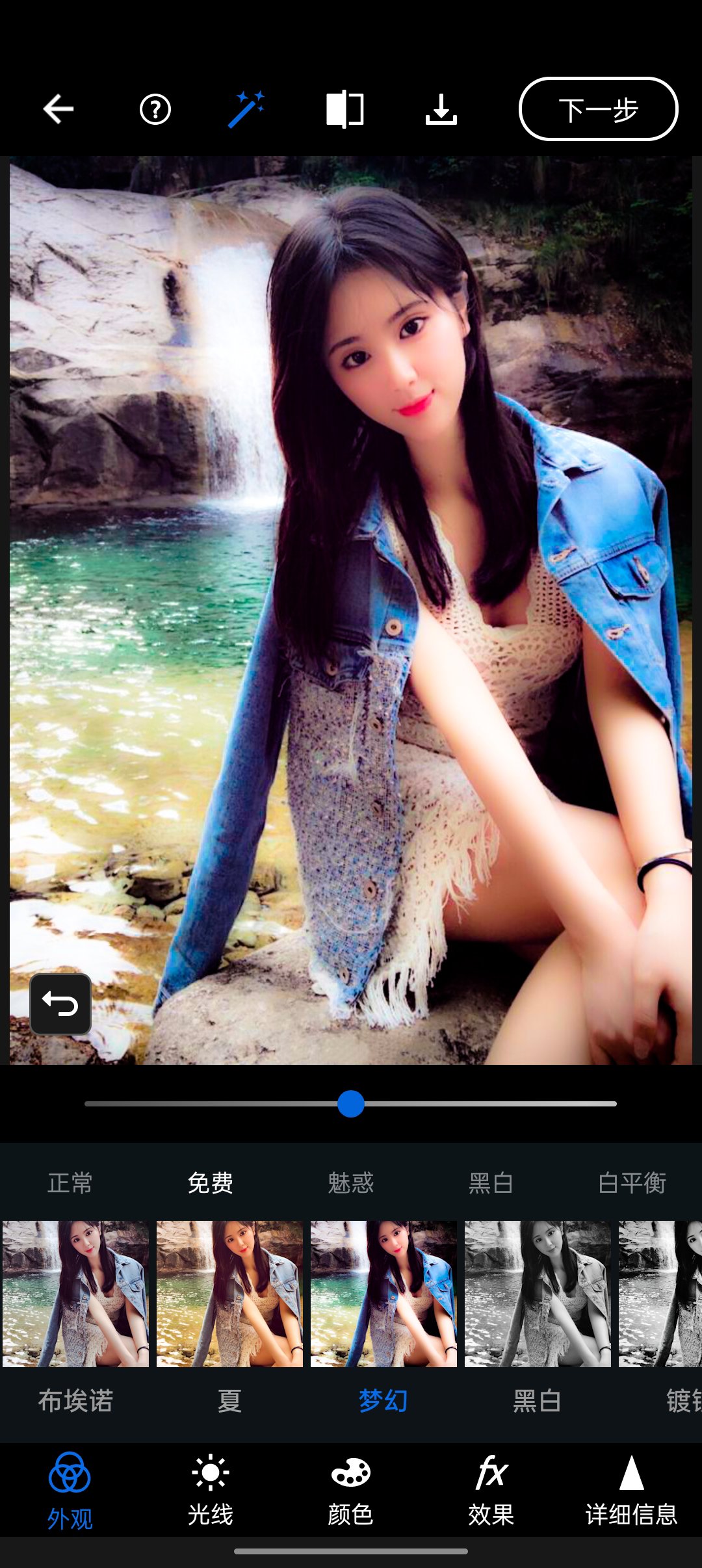Select the 免费 filter category
Viewport: 702px width, 1568px height.
[211, 1183]
